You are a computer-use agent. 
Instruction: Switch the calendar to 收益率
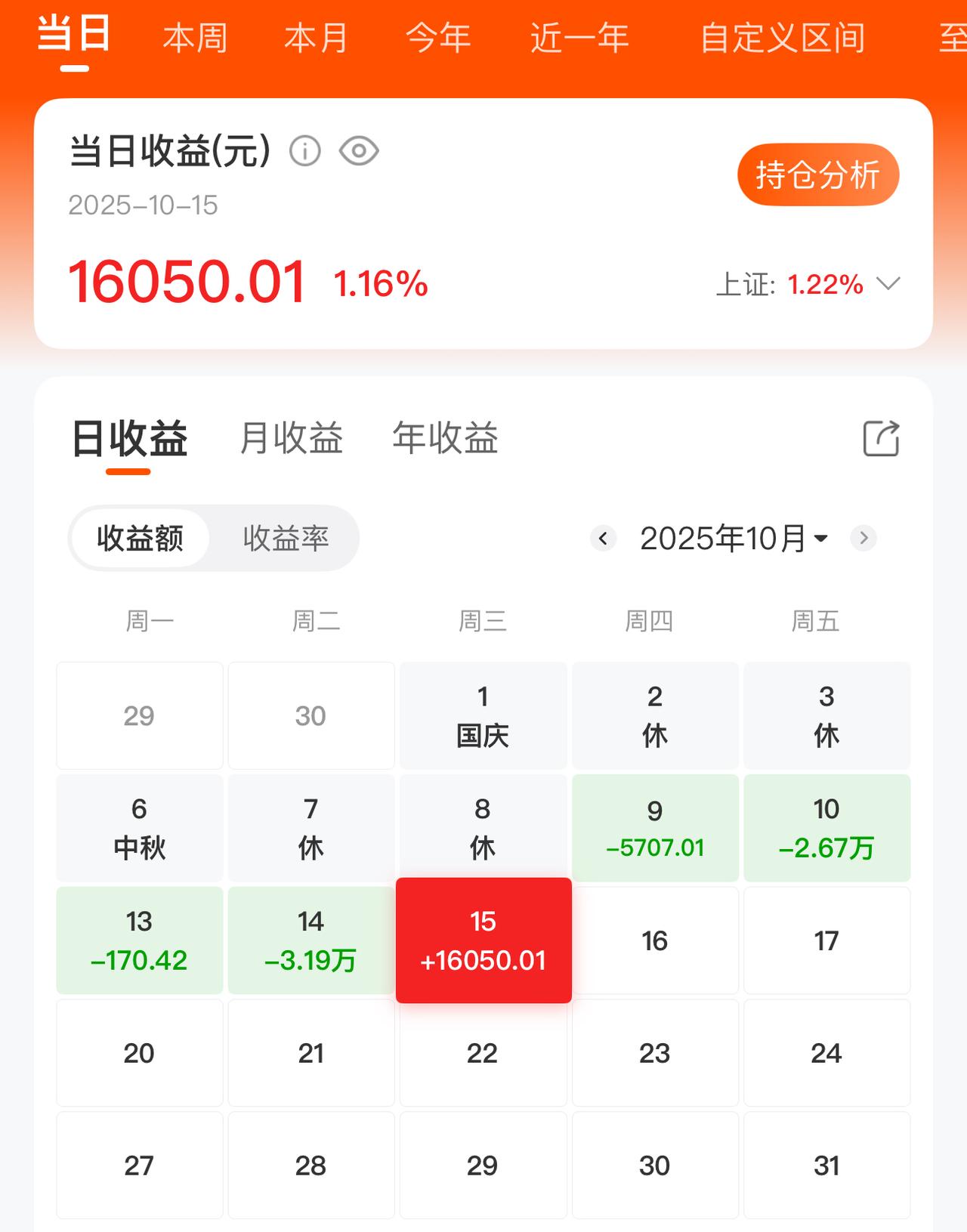coord(286,539)
